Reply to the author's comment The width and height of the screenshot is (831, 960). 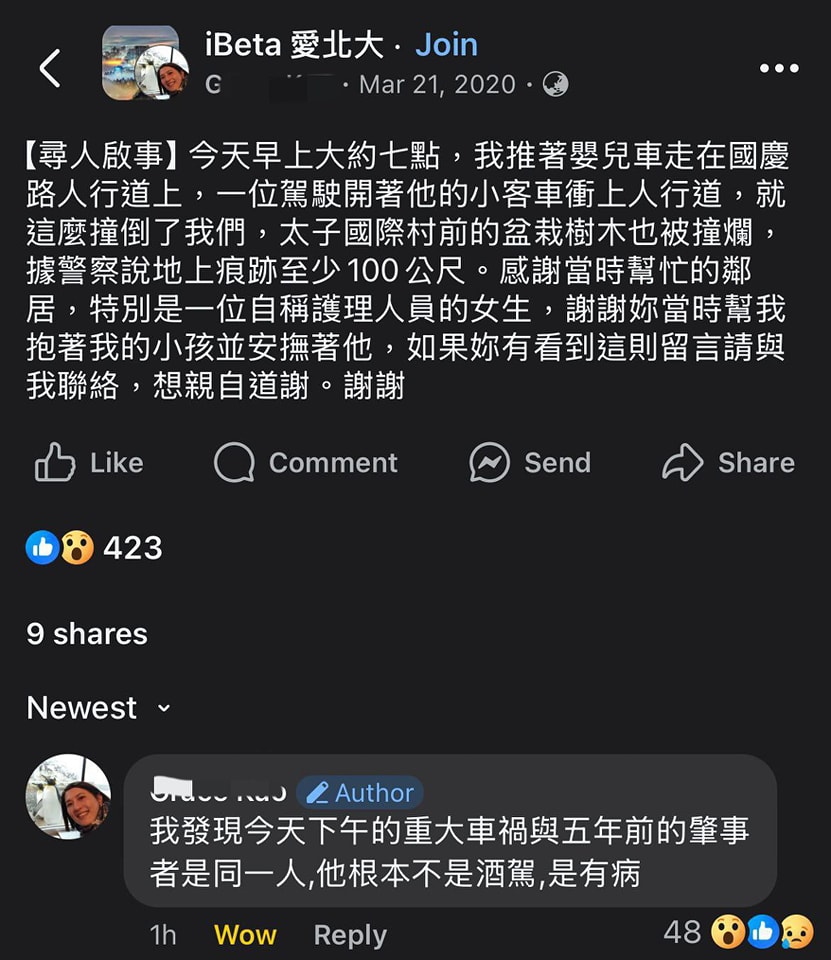pyautogui.click(x=349, y=935)
